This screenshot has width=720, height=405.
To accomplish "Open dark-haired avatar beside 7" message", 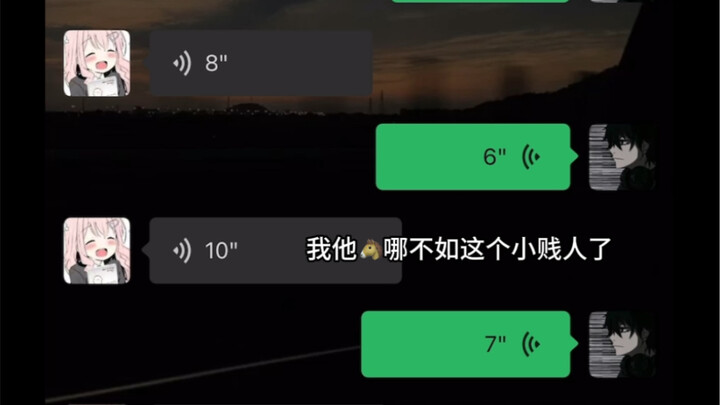I will (621, 344).
